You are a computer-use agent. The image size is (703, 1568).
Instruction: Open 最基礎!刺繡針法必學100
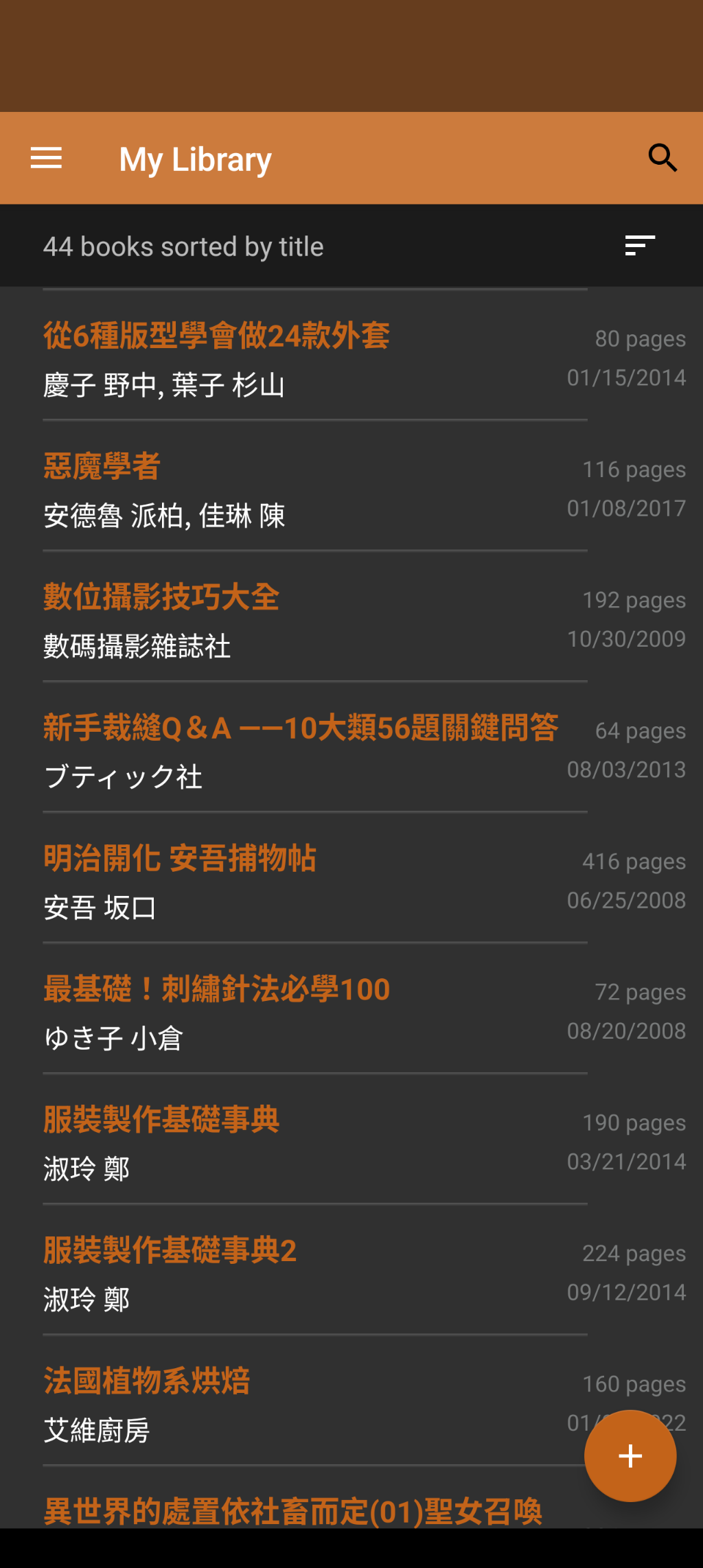coord(351,1008)
